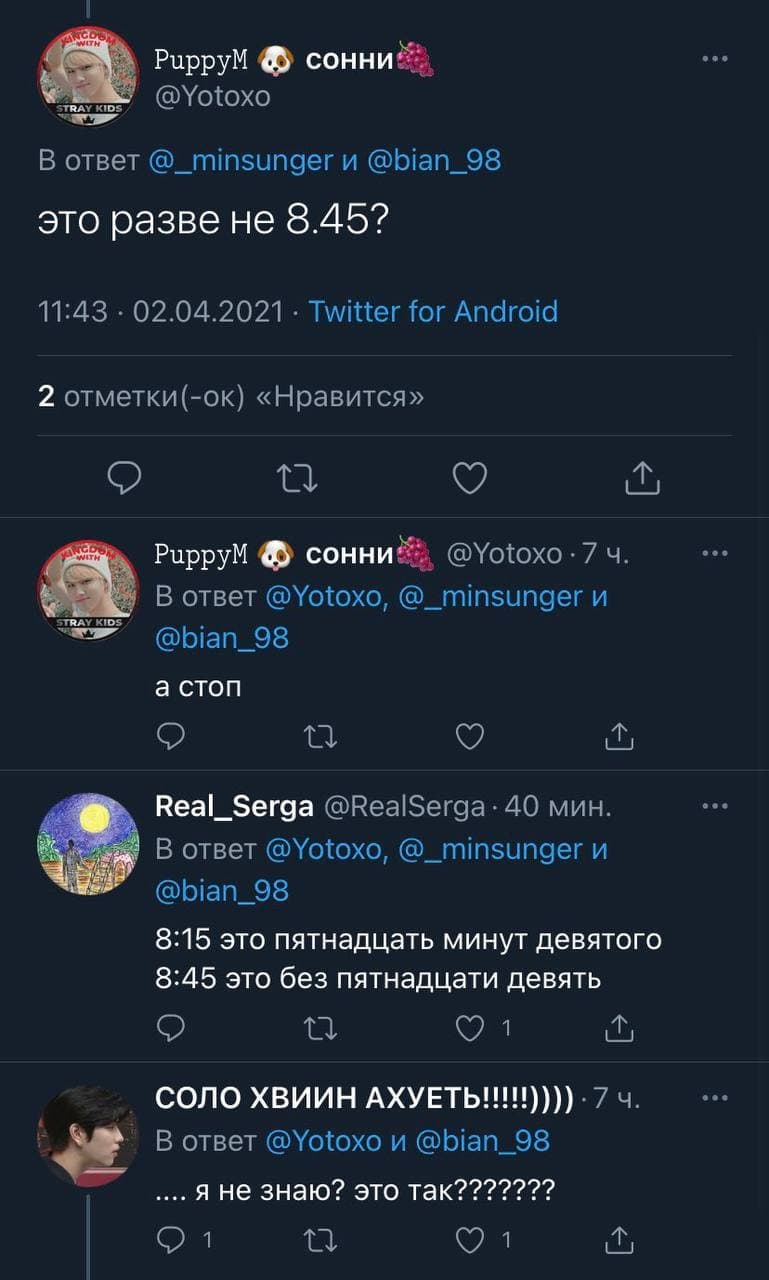The height and width of the screenshot is (1280, 769).
Task: Open СОЛО ХВИИН profile avatar
Action: point(88,1136)
